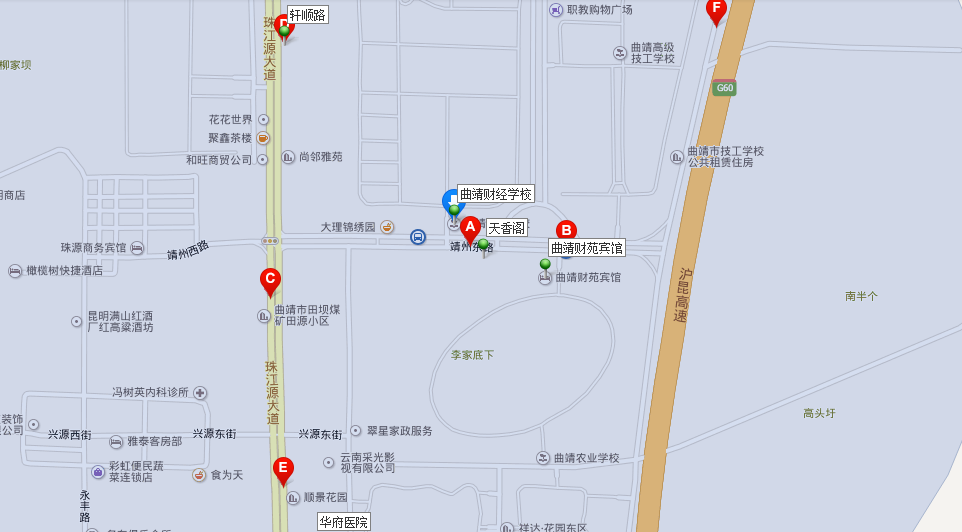Open the 华府医院 label
The image size is (962, 532).
[343, 522]
